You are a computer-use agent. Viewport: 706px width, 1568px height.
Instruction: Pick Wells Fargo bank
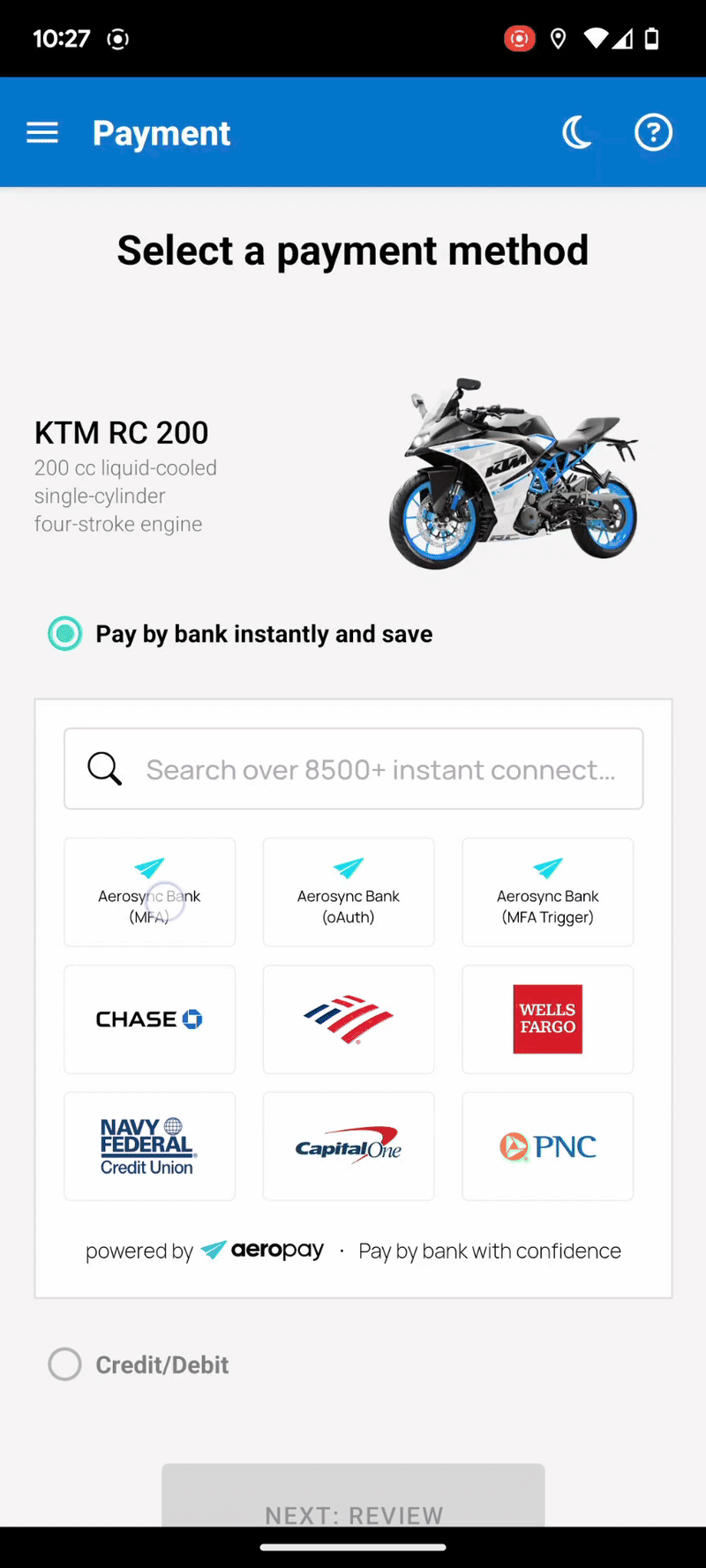(x=548, y=1019)
